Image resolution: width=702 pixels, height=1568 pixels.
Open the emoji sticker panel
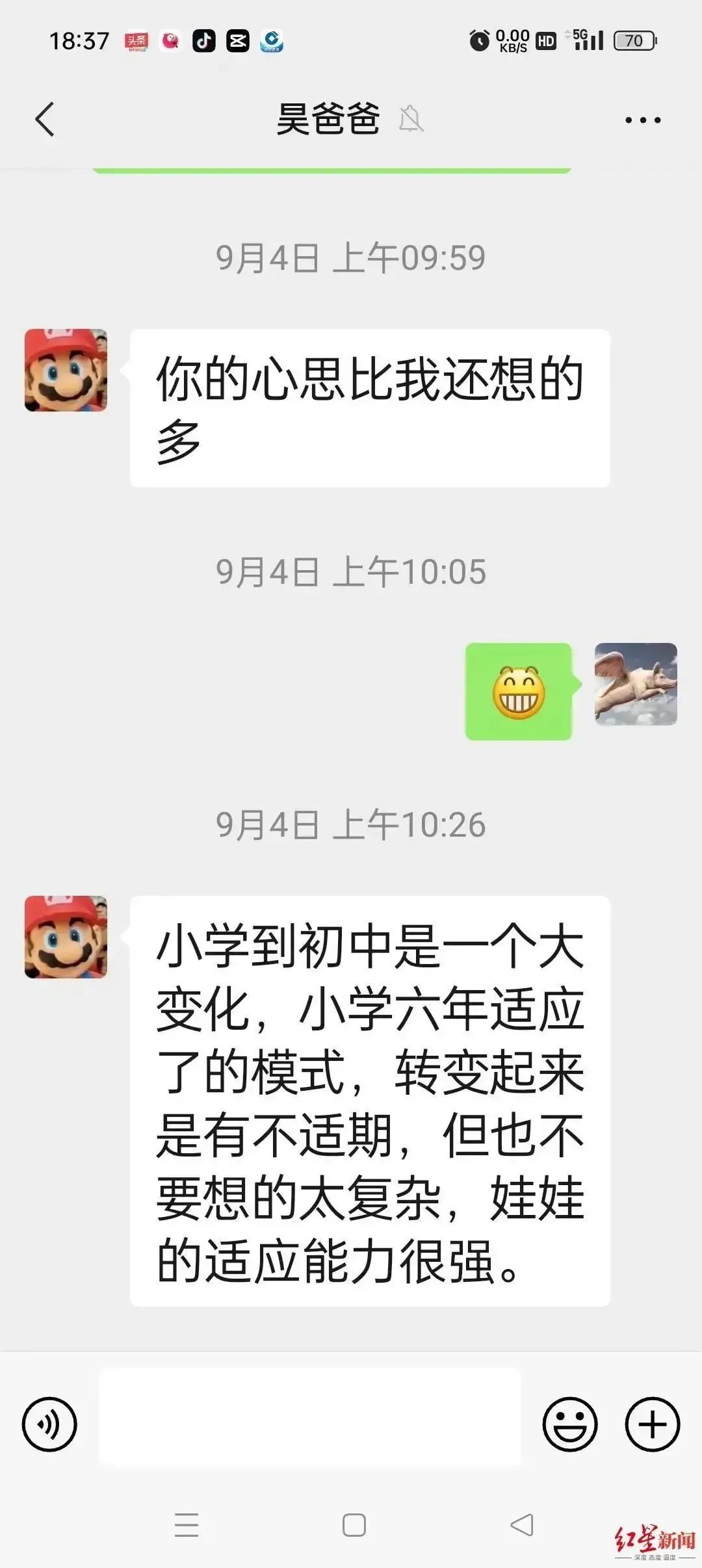click(x=569, y=1424)
